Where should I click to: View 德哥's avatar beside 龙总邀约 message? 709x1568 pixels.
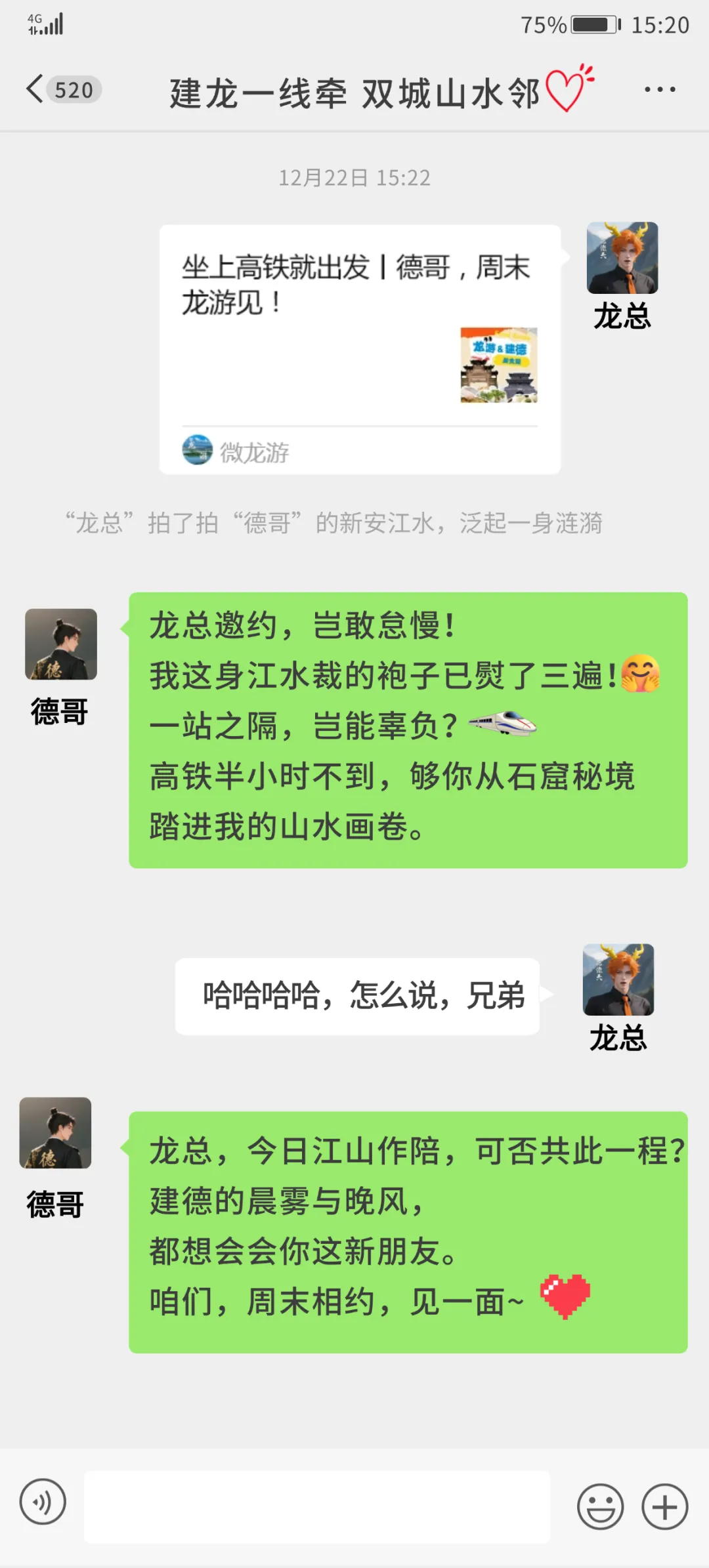(x=61, y=644)
